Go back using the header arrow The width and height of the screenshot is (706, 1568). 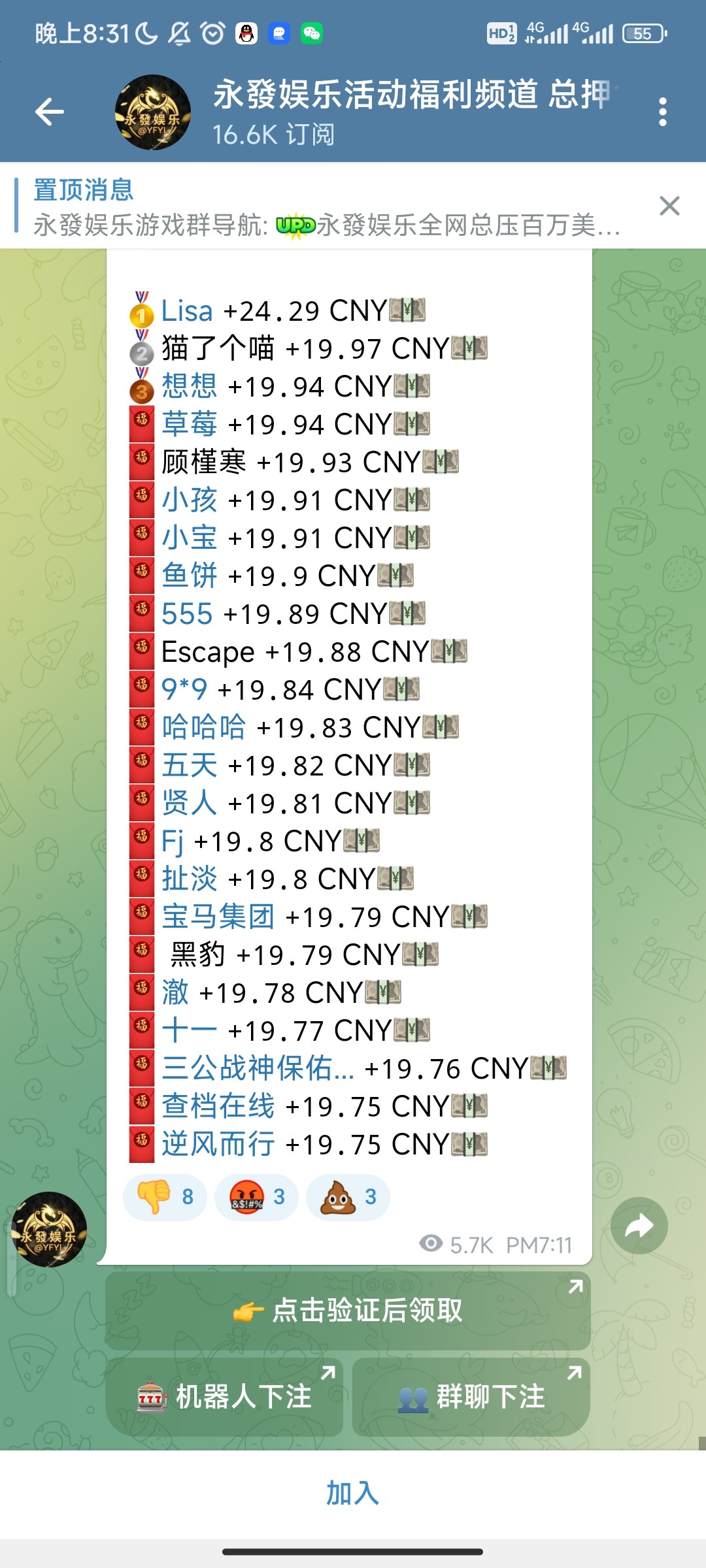(x=50, y=112)
